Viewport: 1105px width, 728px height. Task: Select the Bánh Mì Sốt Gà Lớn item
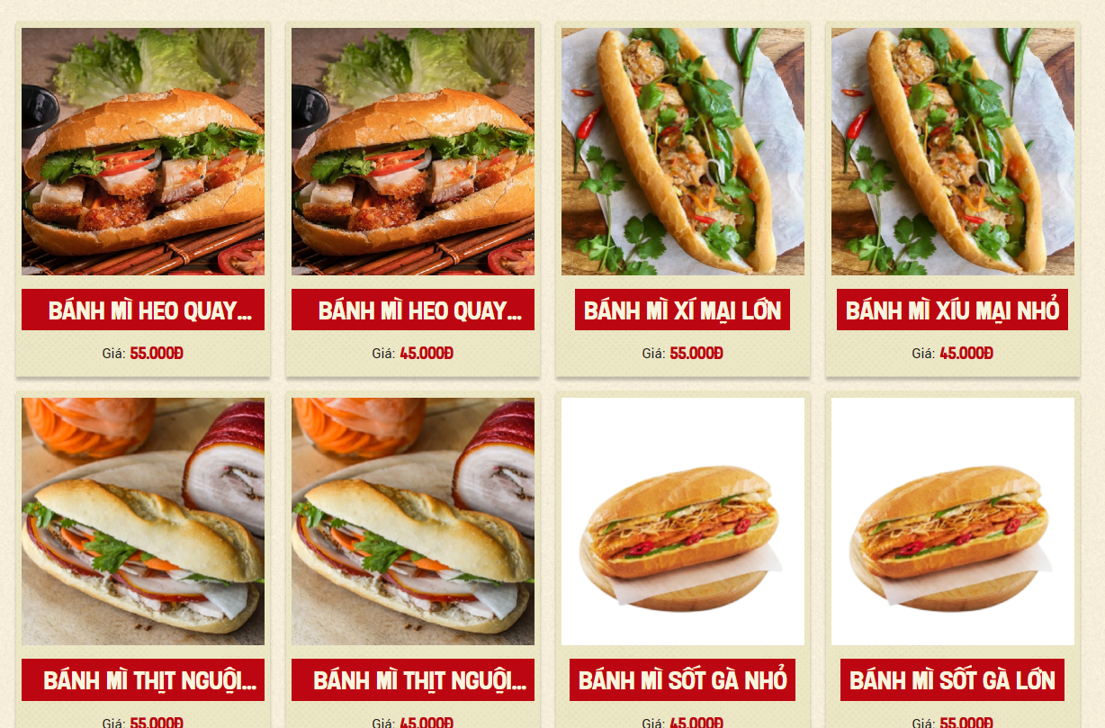pos(952,680)
